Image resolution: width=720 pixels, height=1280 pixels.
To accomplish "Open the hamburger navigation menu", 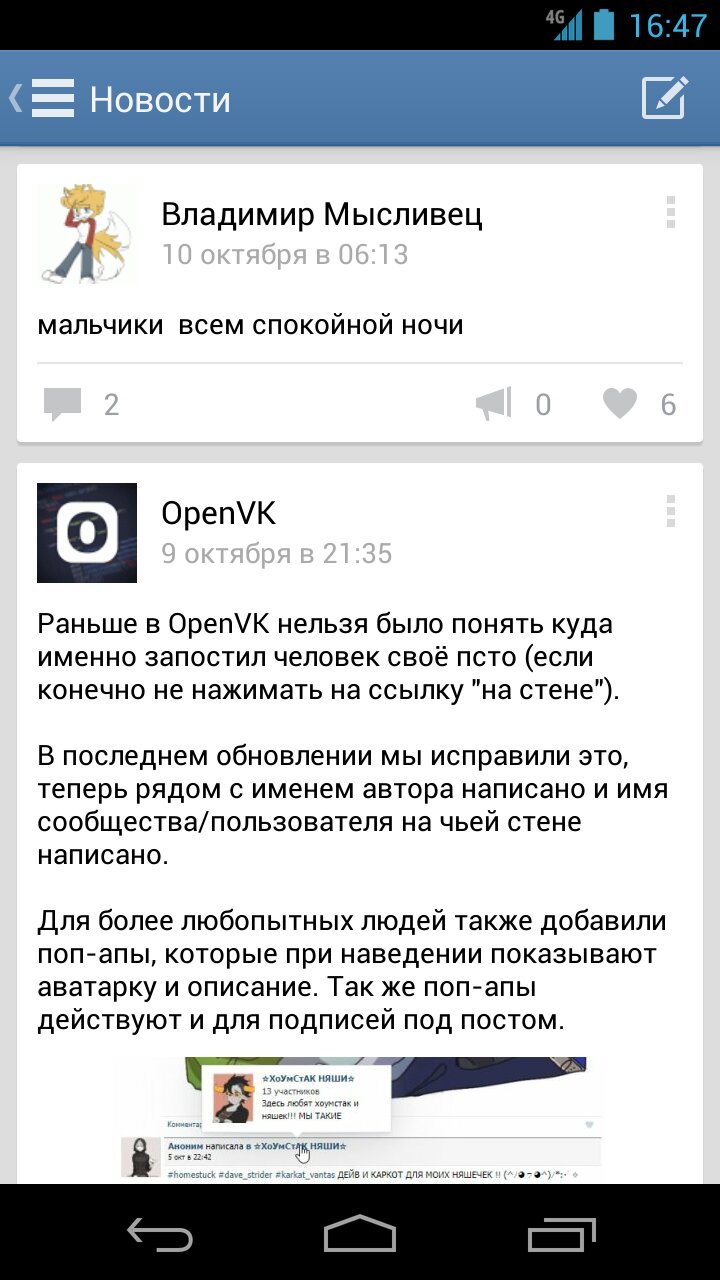I will point(52,98).
